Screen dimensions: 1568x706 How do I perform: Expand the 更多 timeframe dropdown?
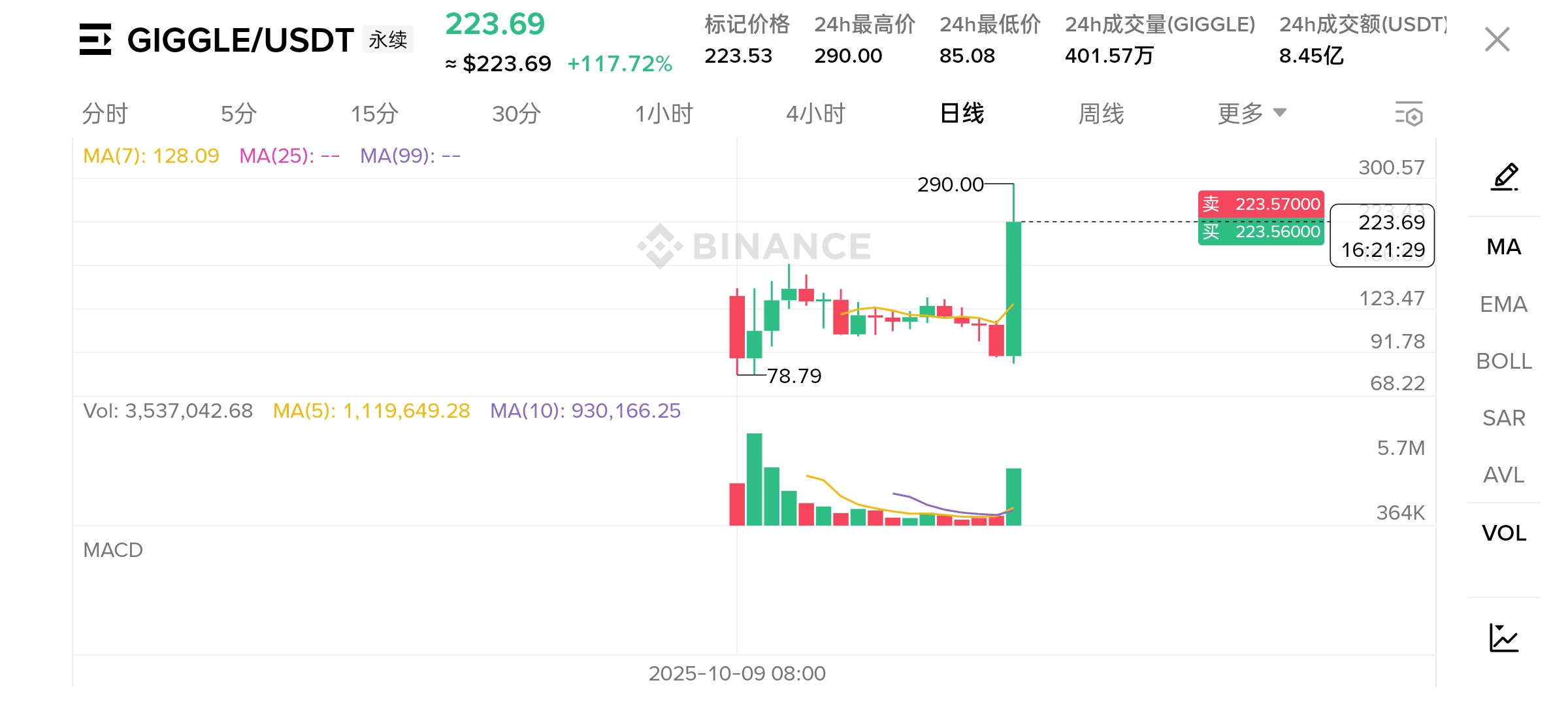click(x=1251, y=114)
